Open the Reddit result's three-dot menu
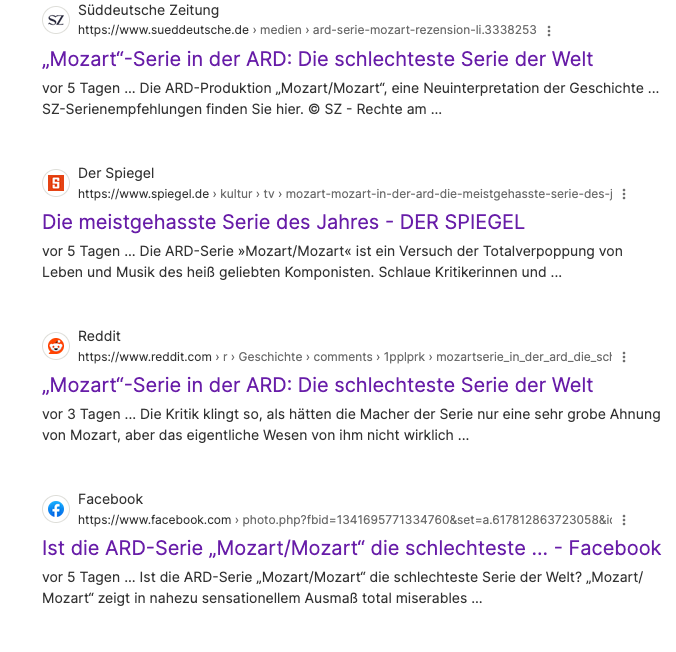The image size is (676, 652). (x=624, y=357)
